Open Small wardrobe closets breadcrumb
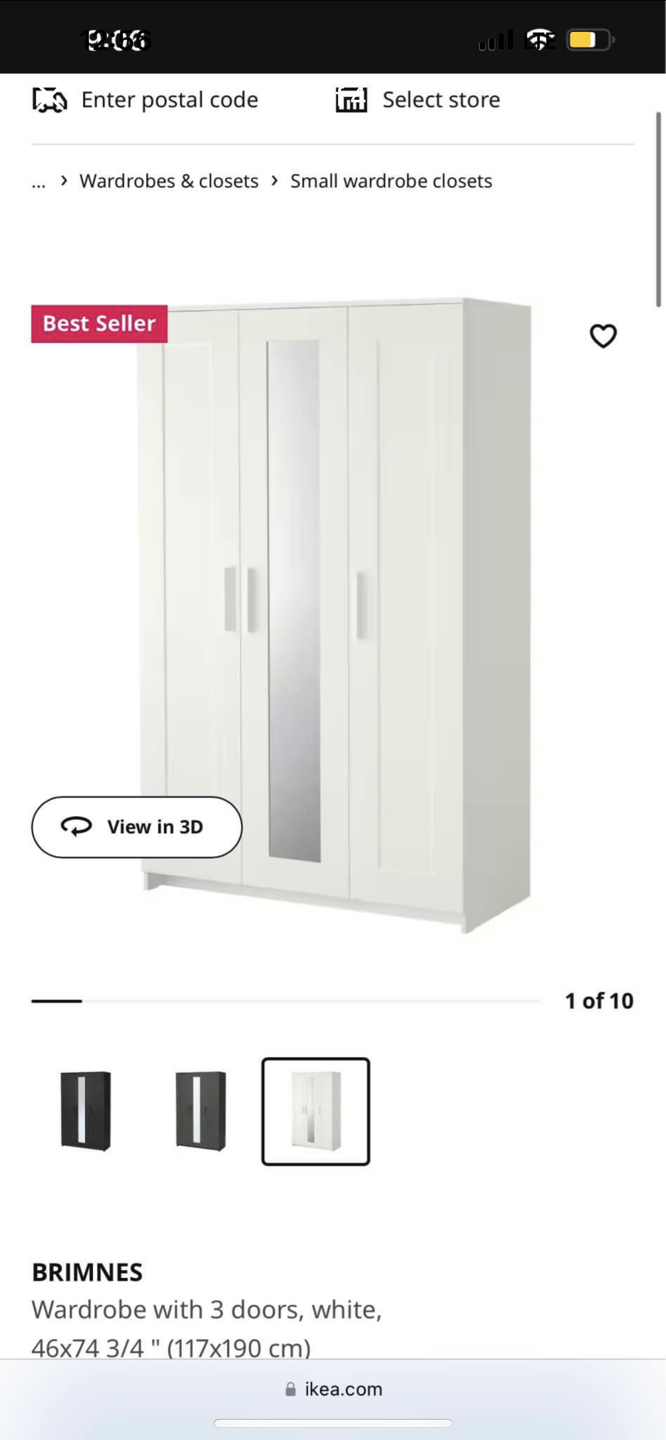666x1440 pixels. point(391,181)
